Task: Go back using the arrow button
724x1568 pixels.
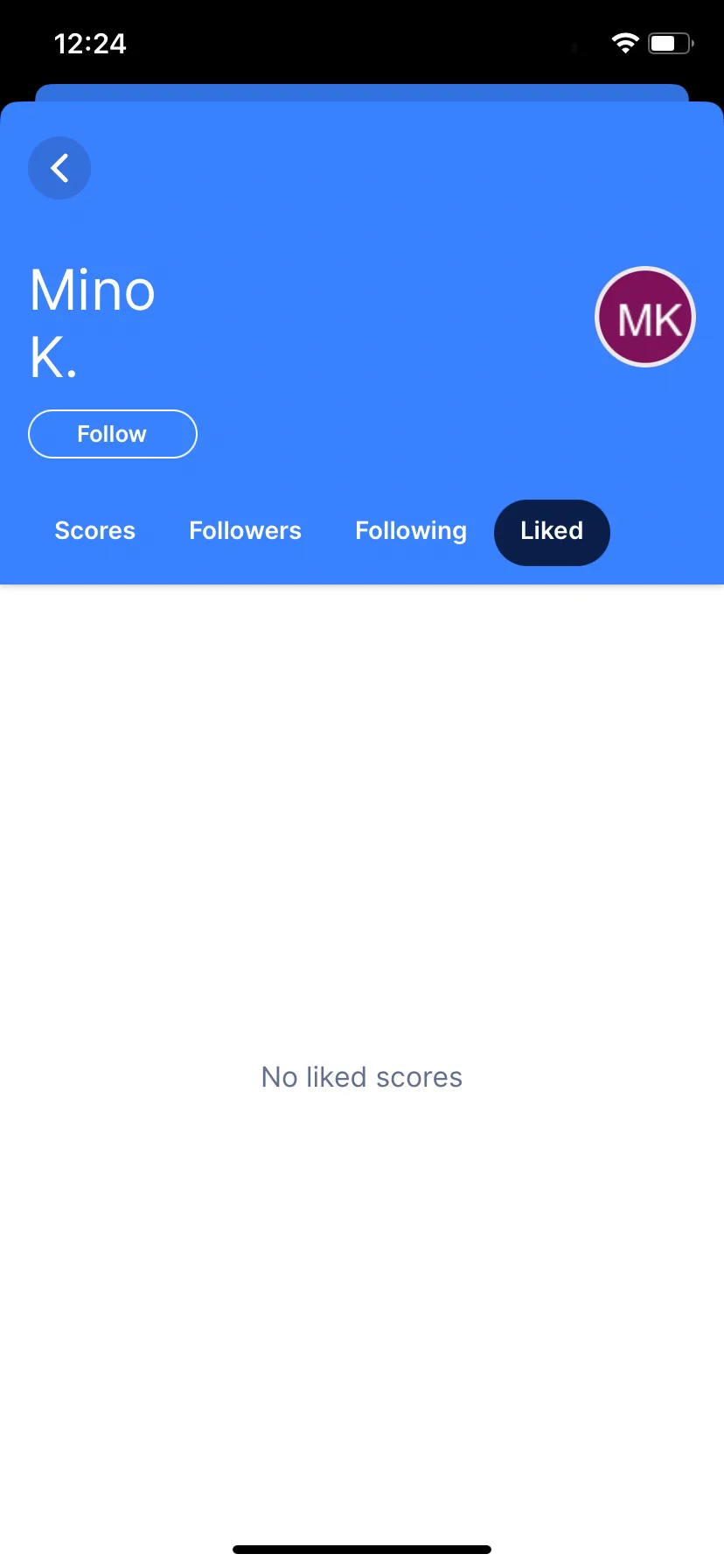Action: point(59,168)
